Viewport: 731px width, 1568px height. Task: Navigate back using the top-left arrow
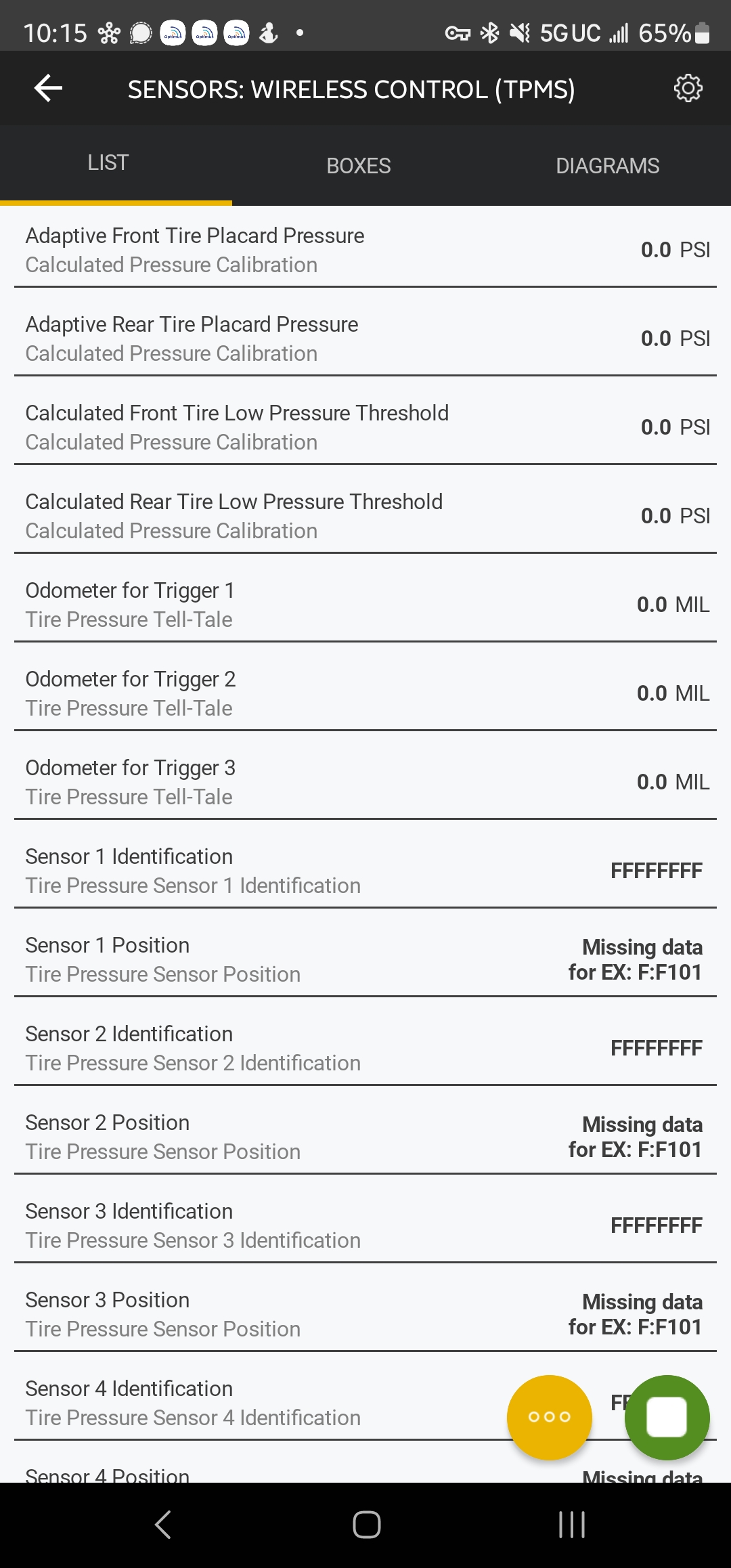pyautogui.click(x=46, y=87)
